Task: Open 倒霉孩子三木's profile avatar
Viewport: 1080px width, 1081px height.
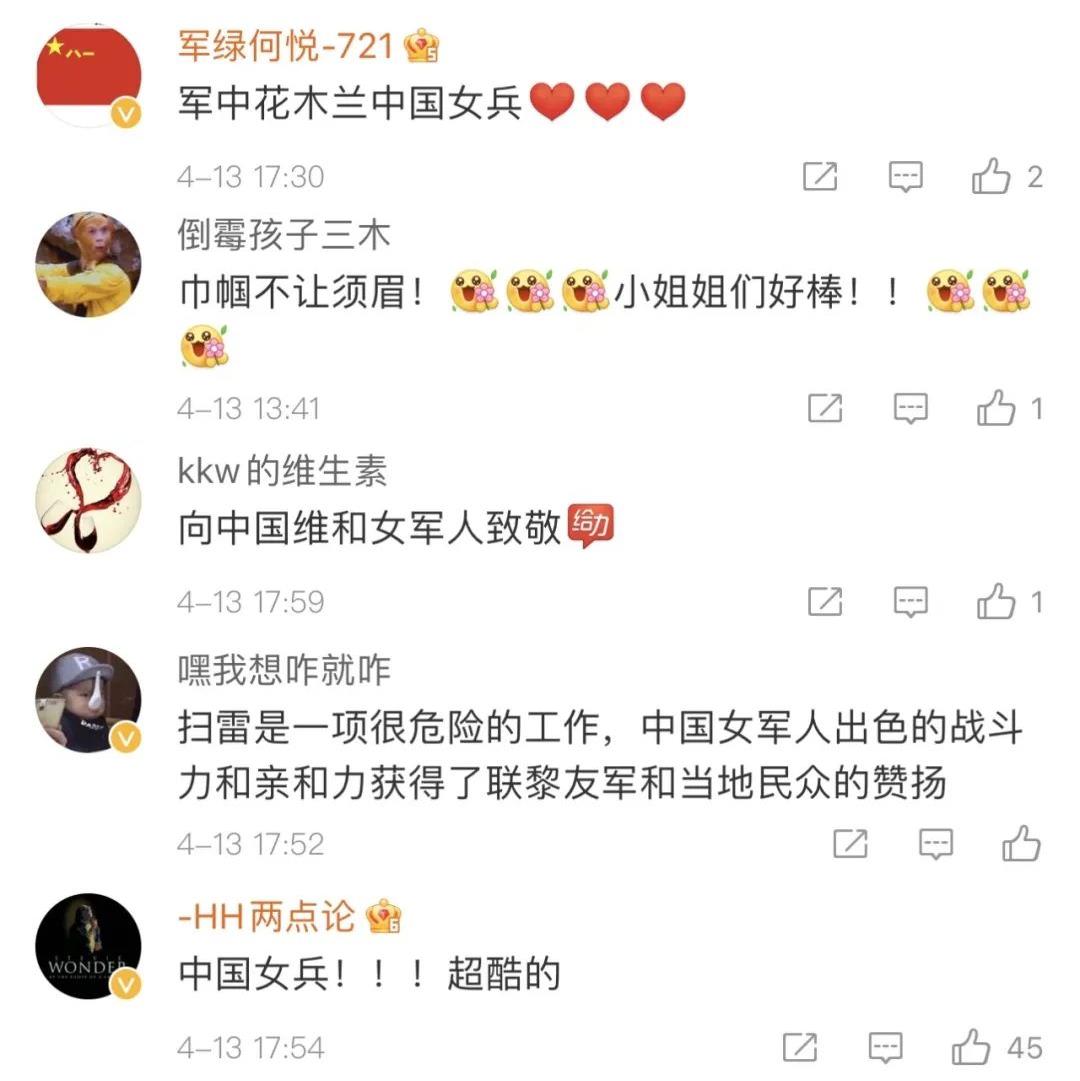Action: [88, 264]
